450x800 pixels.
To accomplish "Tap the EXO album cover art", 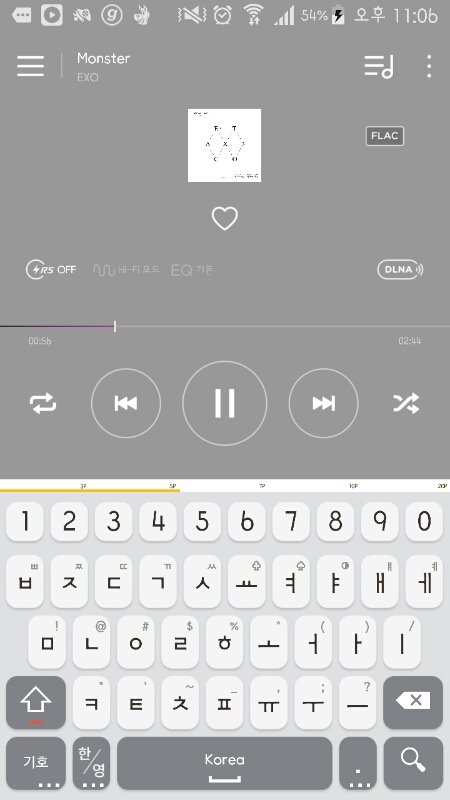I will point(224,145).
